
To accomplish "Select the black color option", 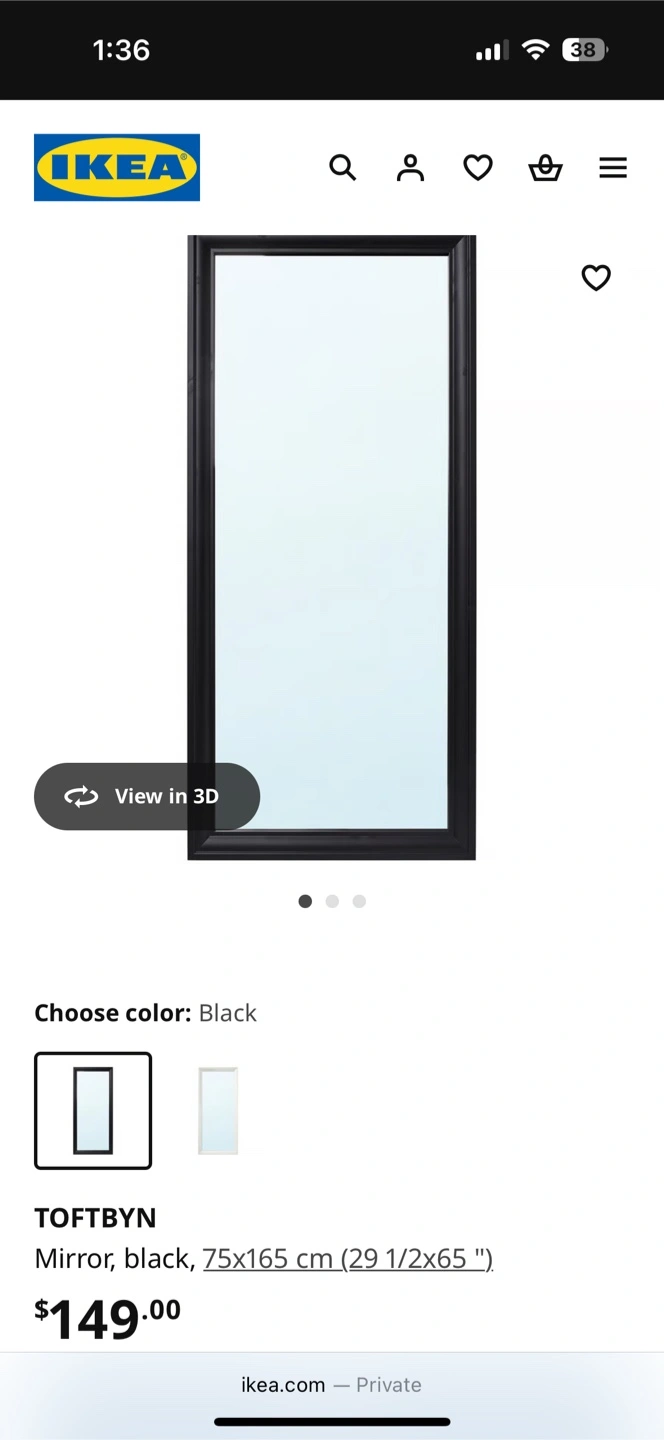I will point(93,1110).
